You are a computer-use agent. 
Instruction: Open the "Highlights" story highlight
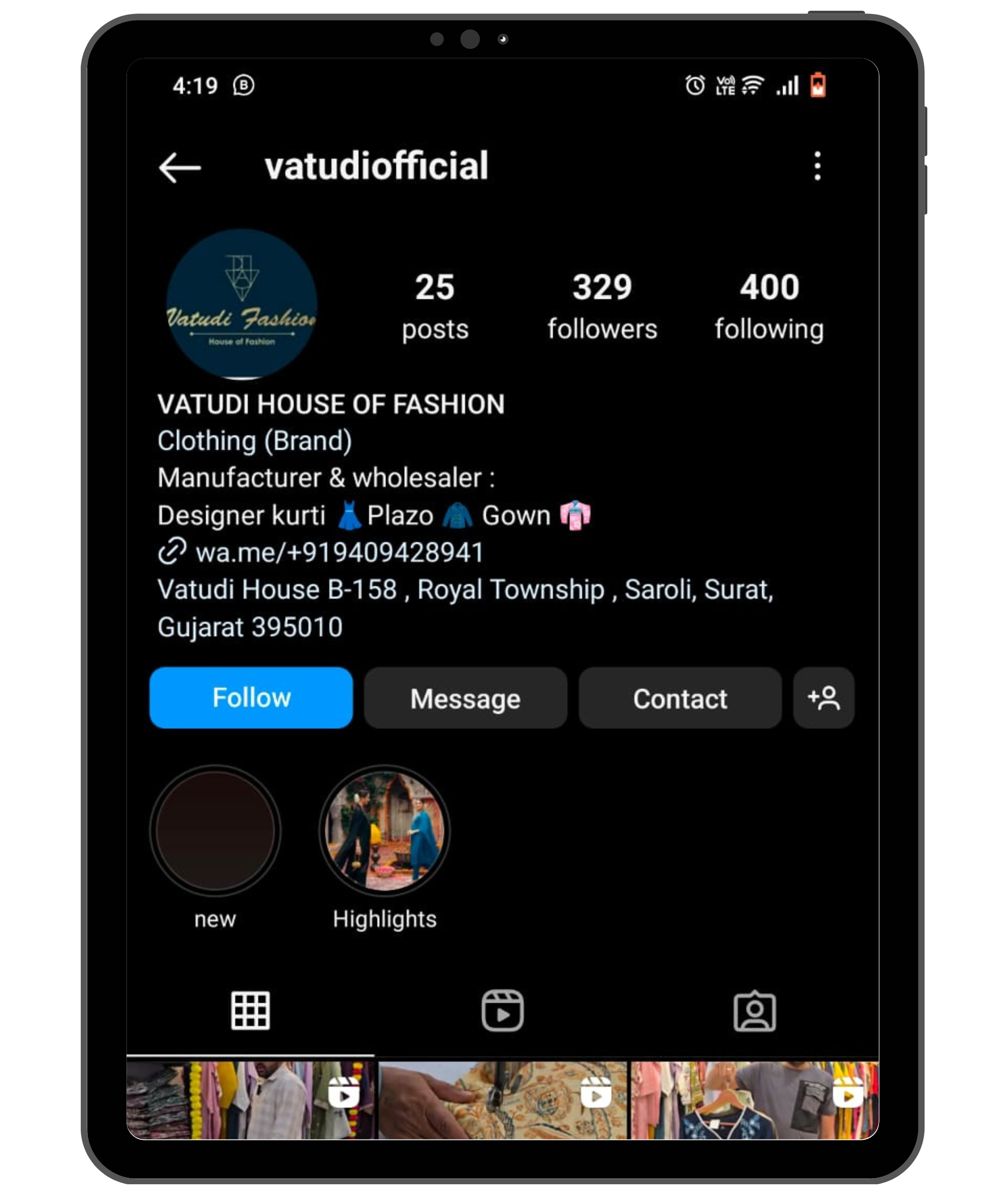point(384,830)
